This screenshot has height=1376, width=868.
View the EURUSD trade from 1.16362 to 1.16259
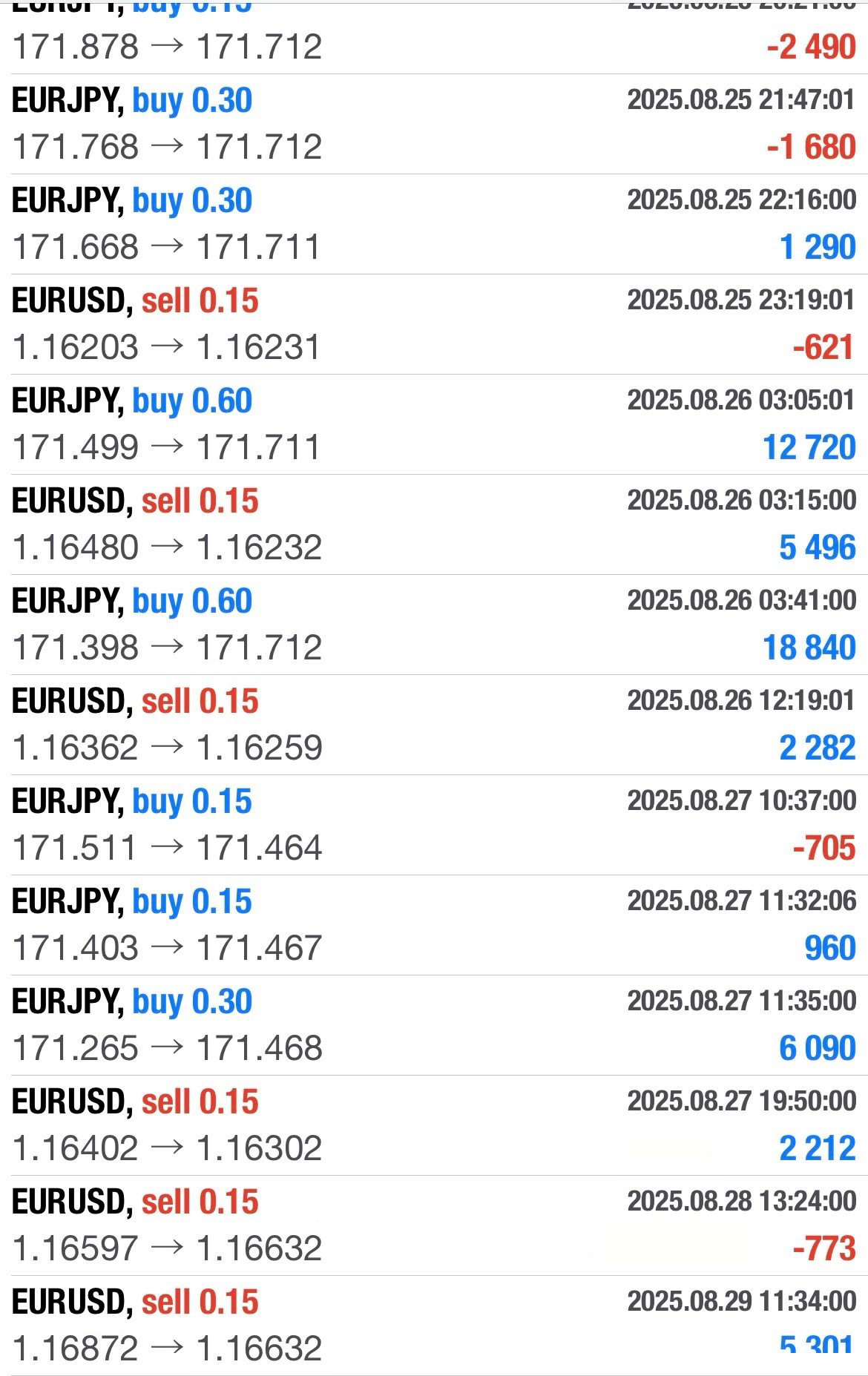(434, 725)
